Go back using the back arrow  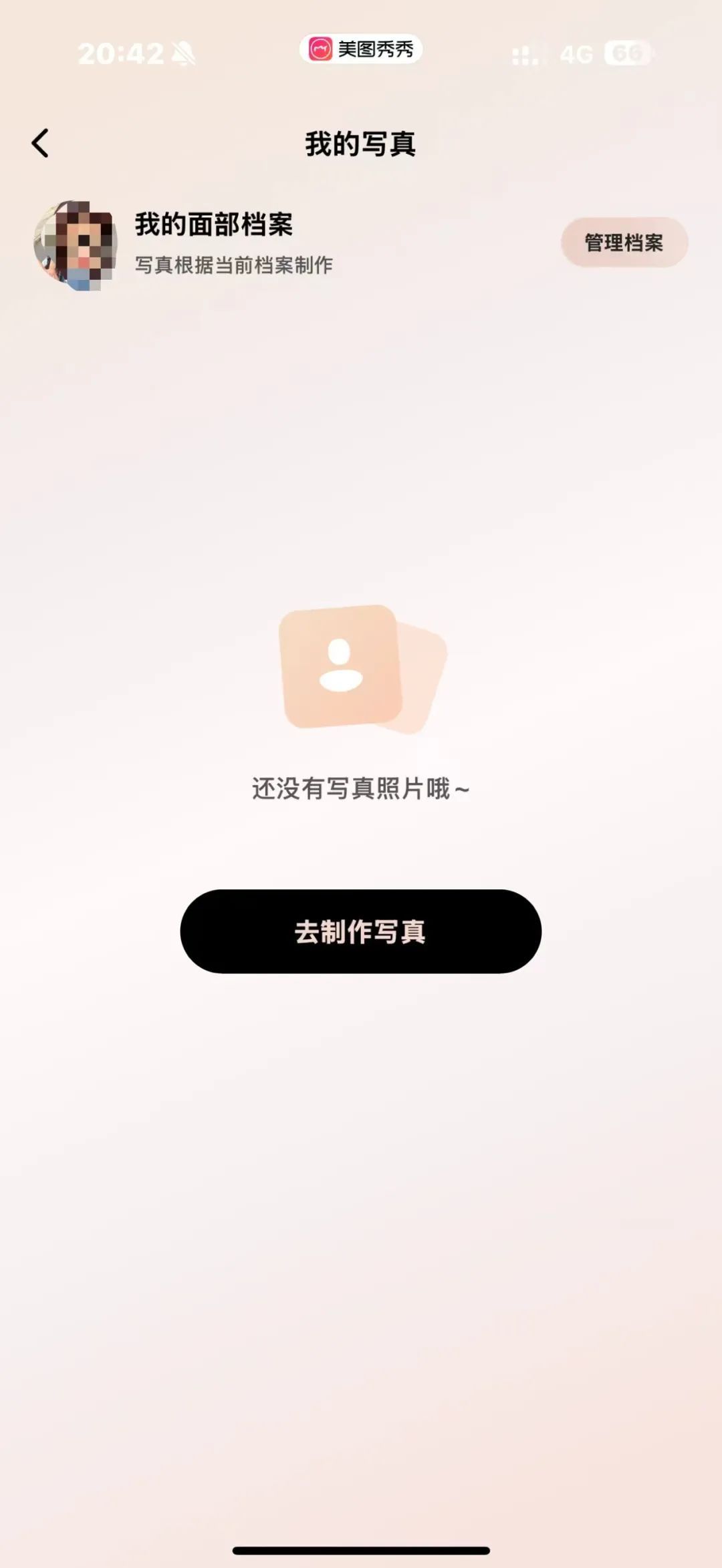pyautogui.click(x=40, y=144)
